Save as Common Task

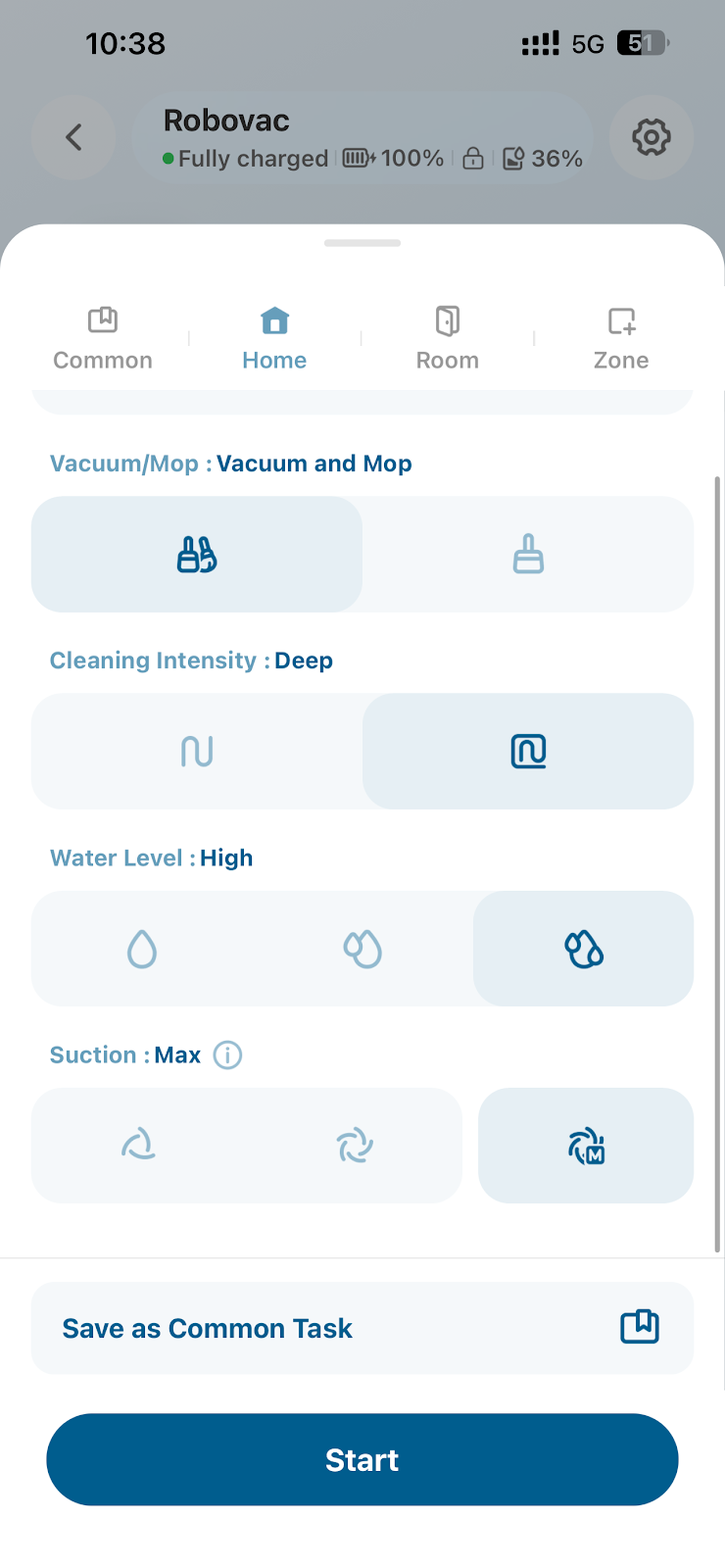coord(362,1328)
